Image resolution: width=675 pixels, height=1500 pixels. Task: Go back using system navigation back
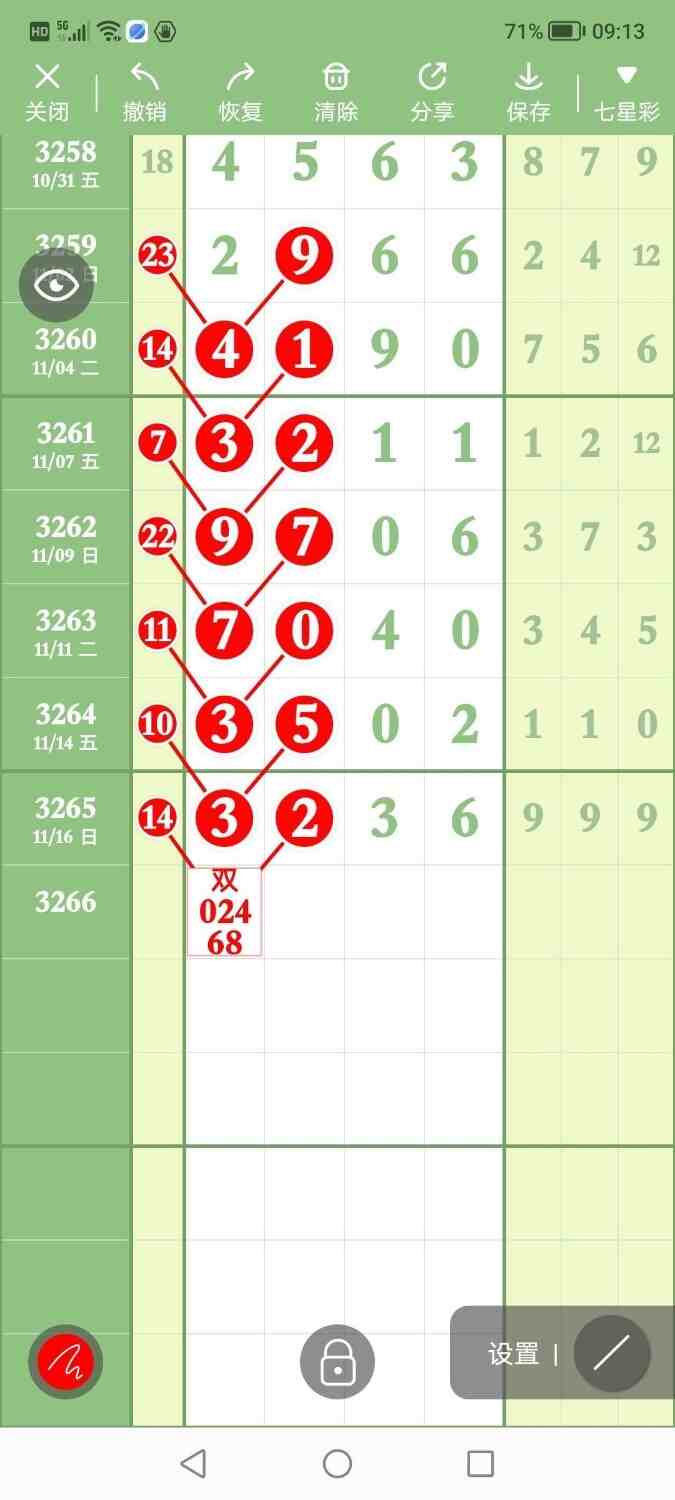coord(193,1464)
